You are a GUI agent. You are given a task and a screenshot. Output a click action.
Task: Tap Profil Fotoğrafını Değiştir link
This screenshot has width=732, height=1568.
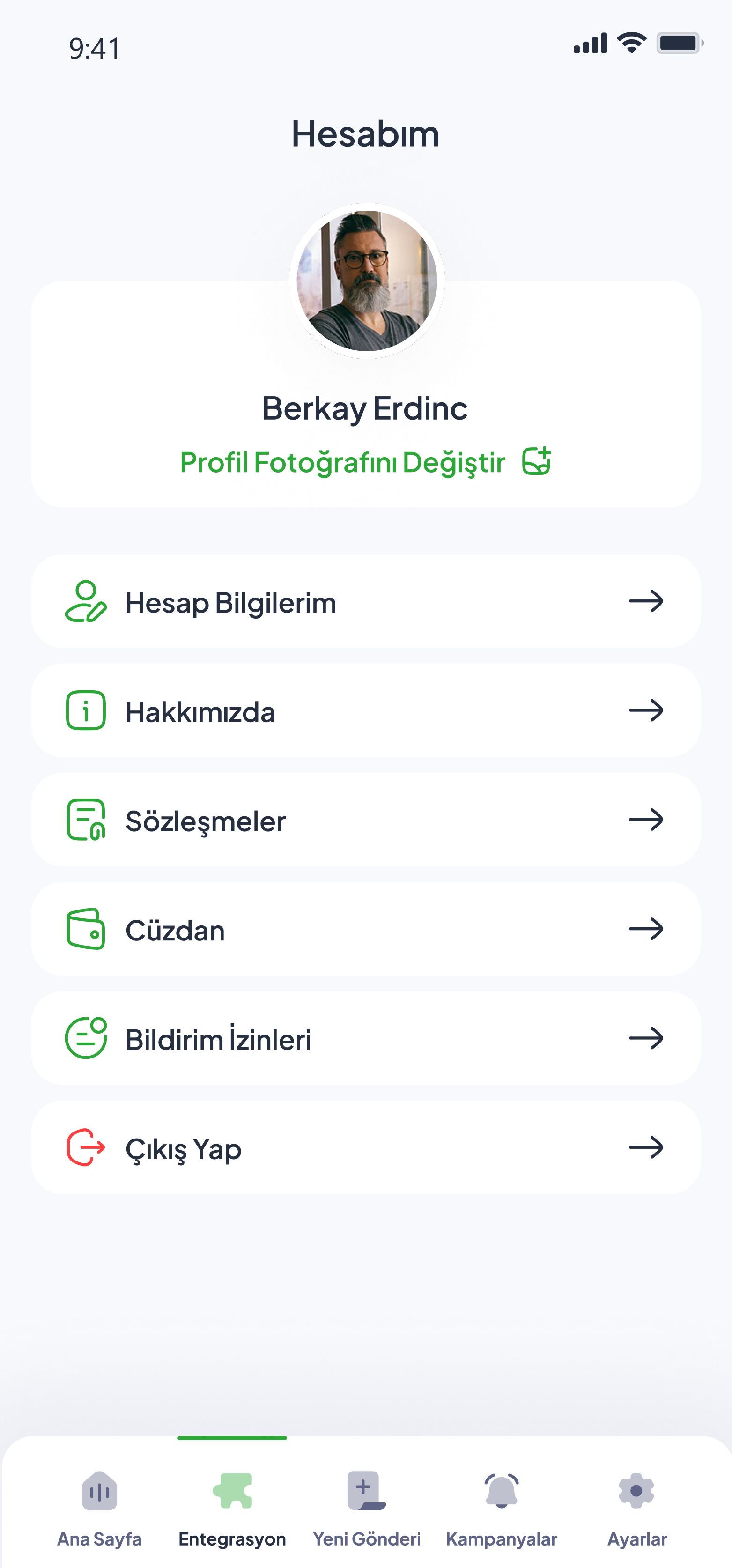(366, 462)
